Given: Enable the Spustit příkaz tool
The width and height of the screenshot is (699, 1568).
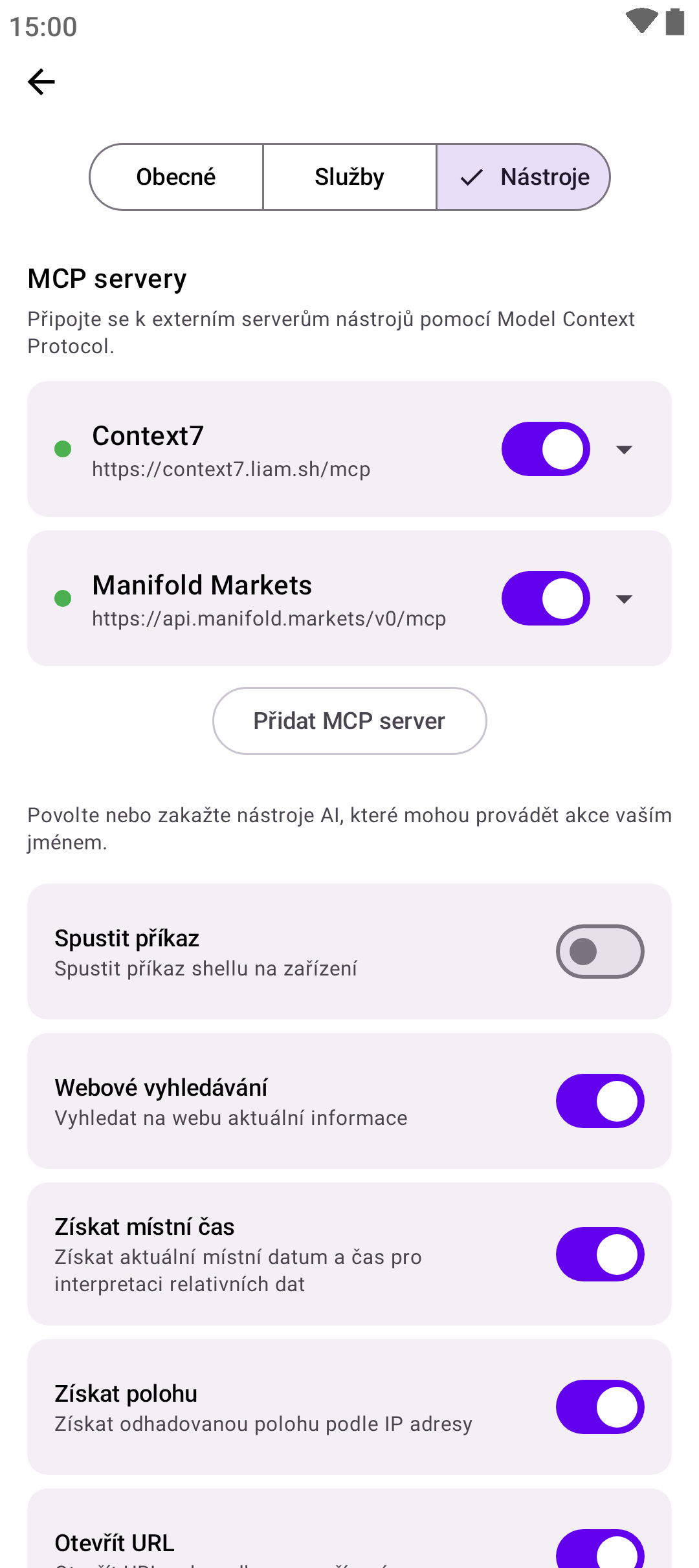Looking at the screenshot, I should tap(599, 952).
